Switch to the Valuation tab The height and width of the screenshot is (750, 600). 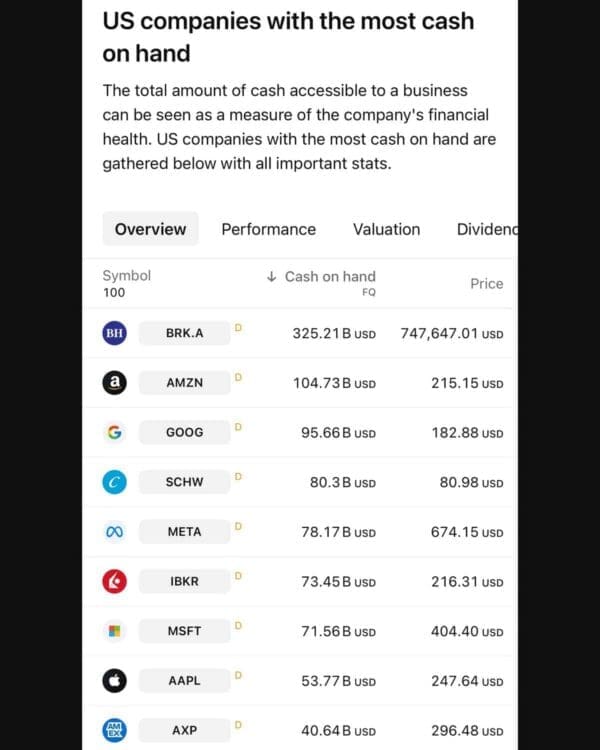coord(386,229)
